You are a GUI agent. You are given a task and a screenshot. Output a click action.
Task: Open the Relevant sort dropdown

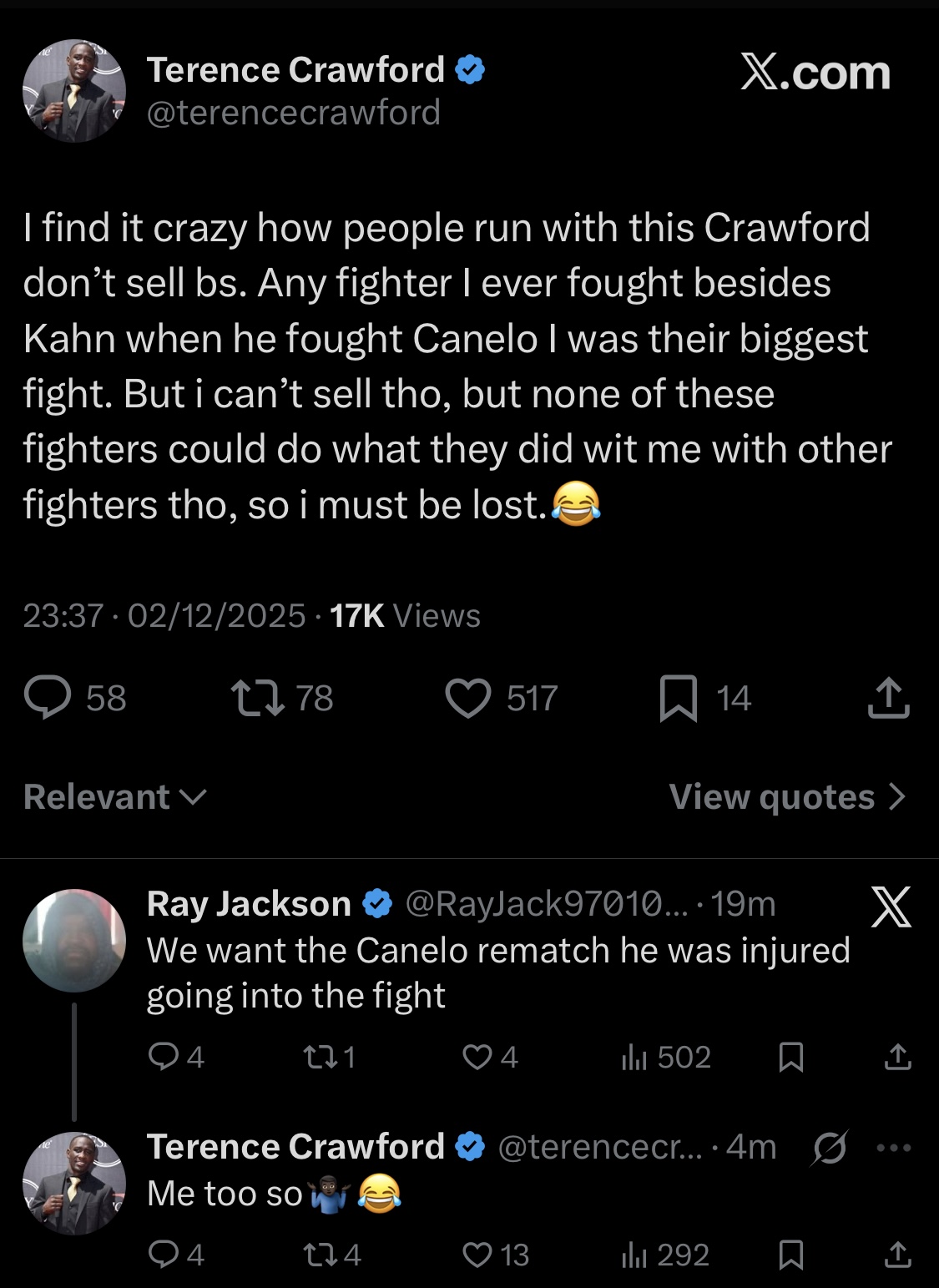pos(114,797)
